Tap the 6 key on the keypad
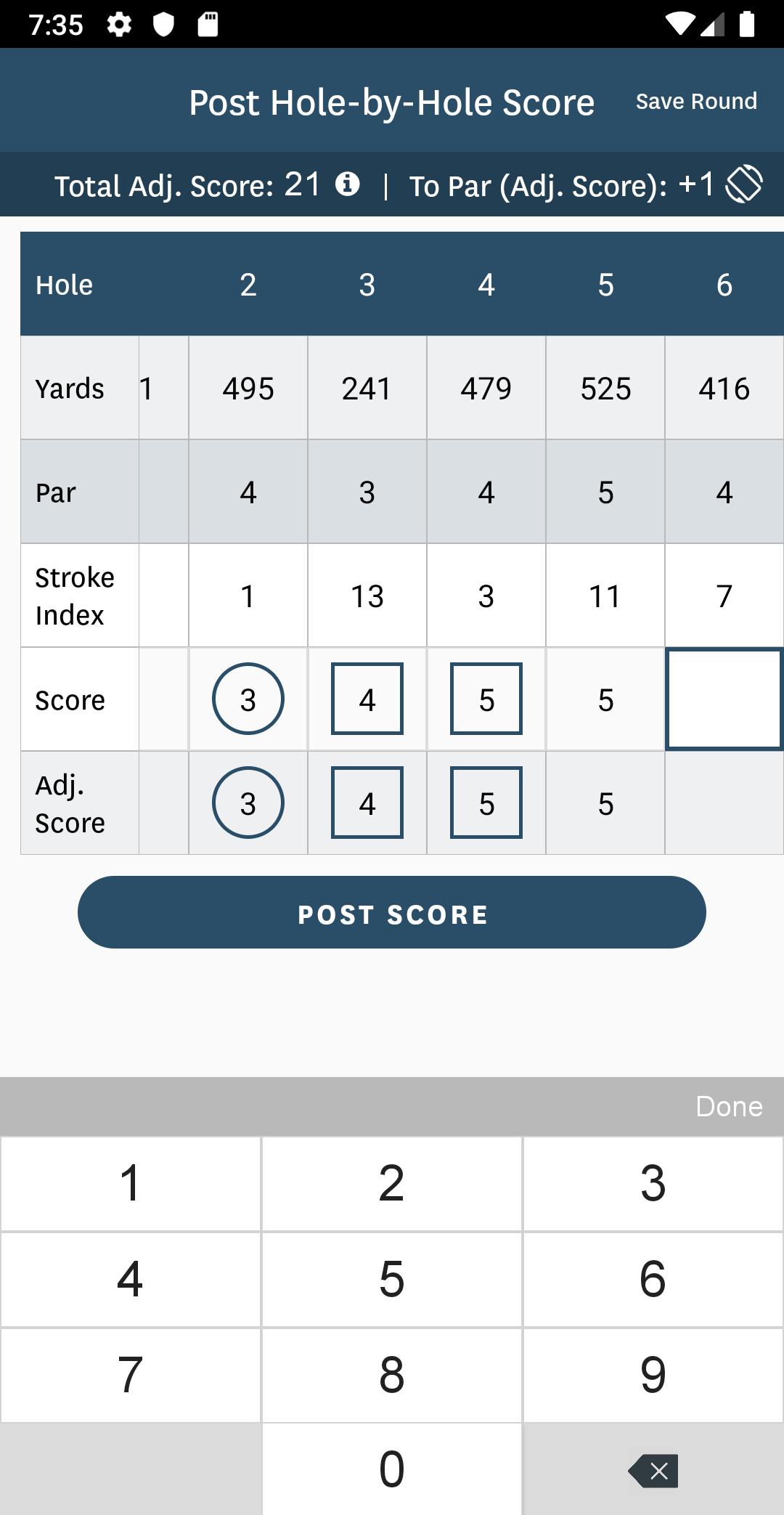This screenshot has width=784, height=1515. (653, 1280)
